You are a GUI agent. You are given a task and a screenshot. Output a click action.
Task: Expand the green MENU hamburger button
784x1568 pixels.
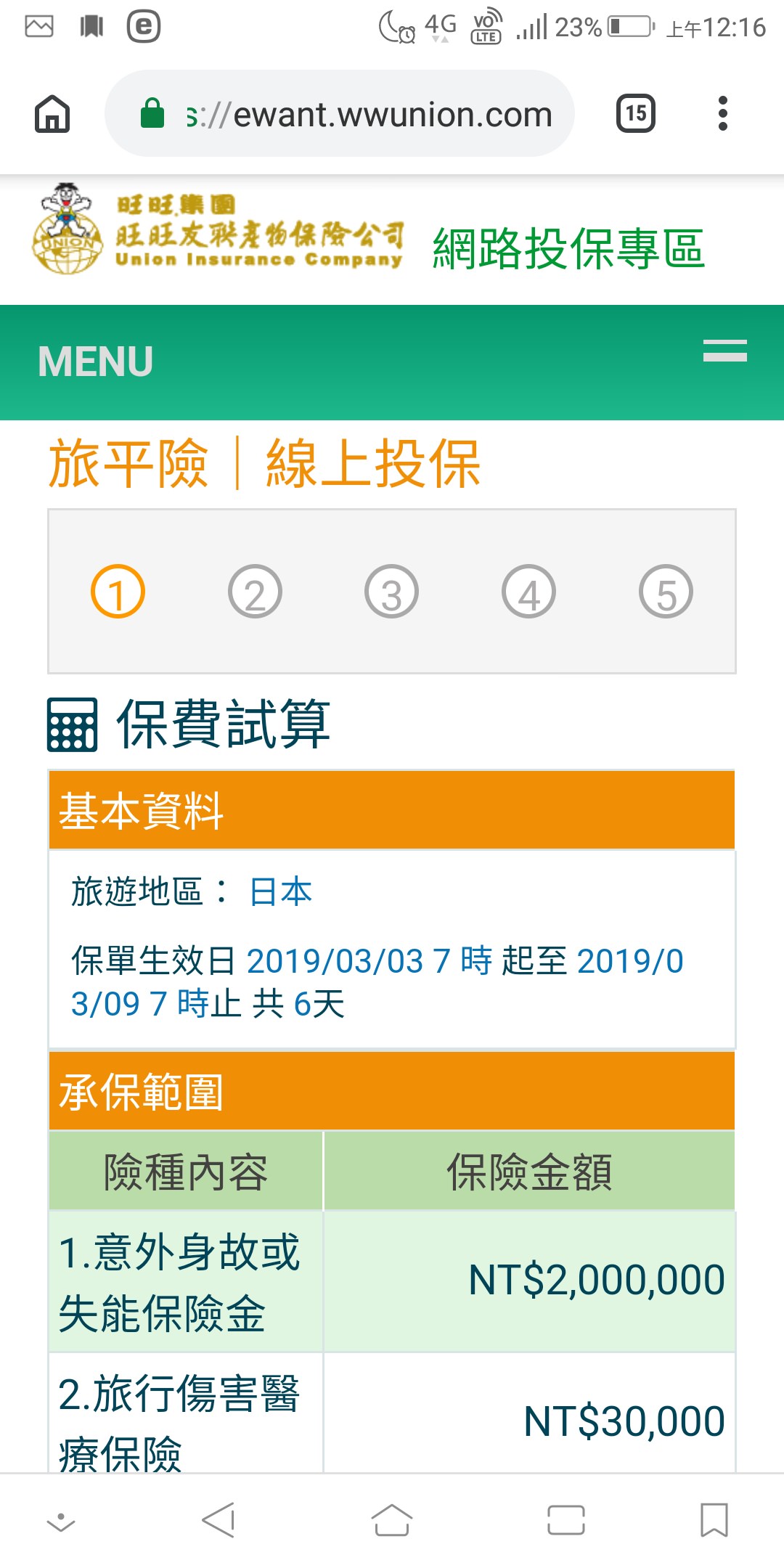[x=724, y=351]
